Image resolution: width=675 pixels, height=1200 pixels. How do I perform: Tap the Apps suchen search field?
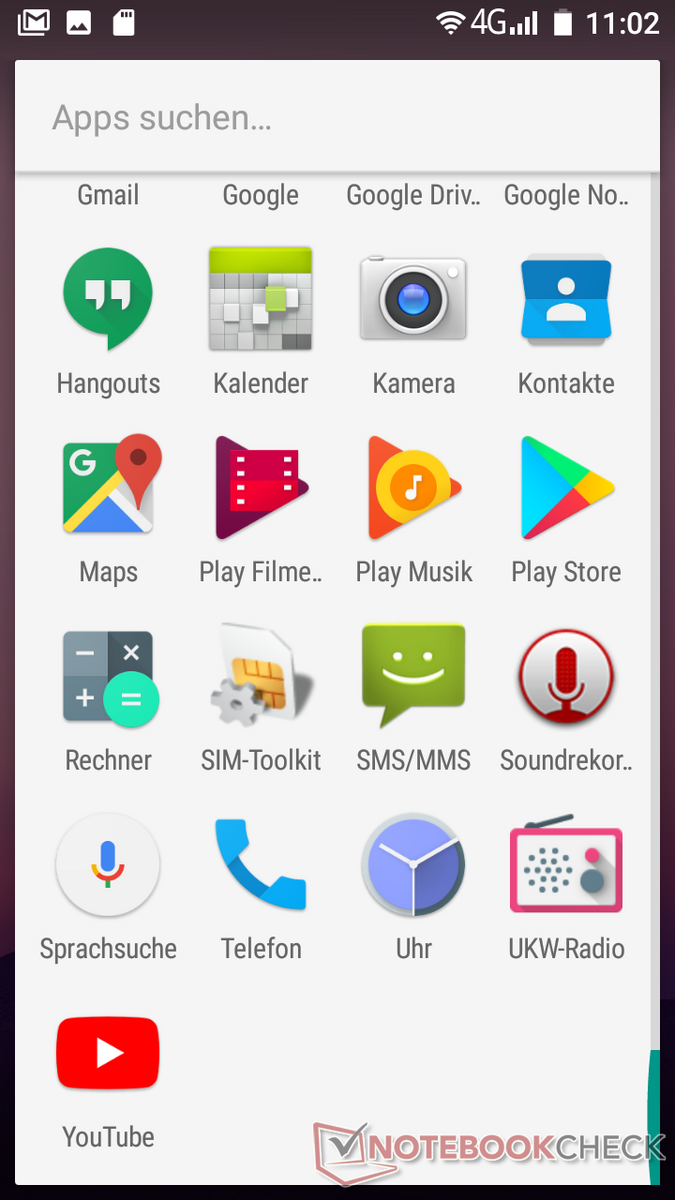coord(337,118)
